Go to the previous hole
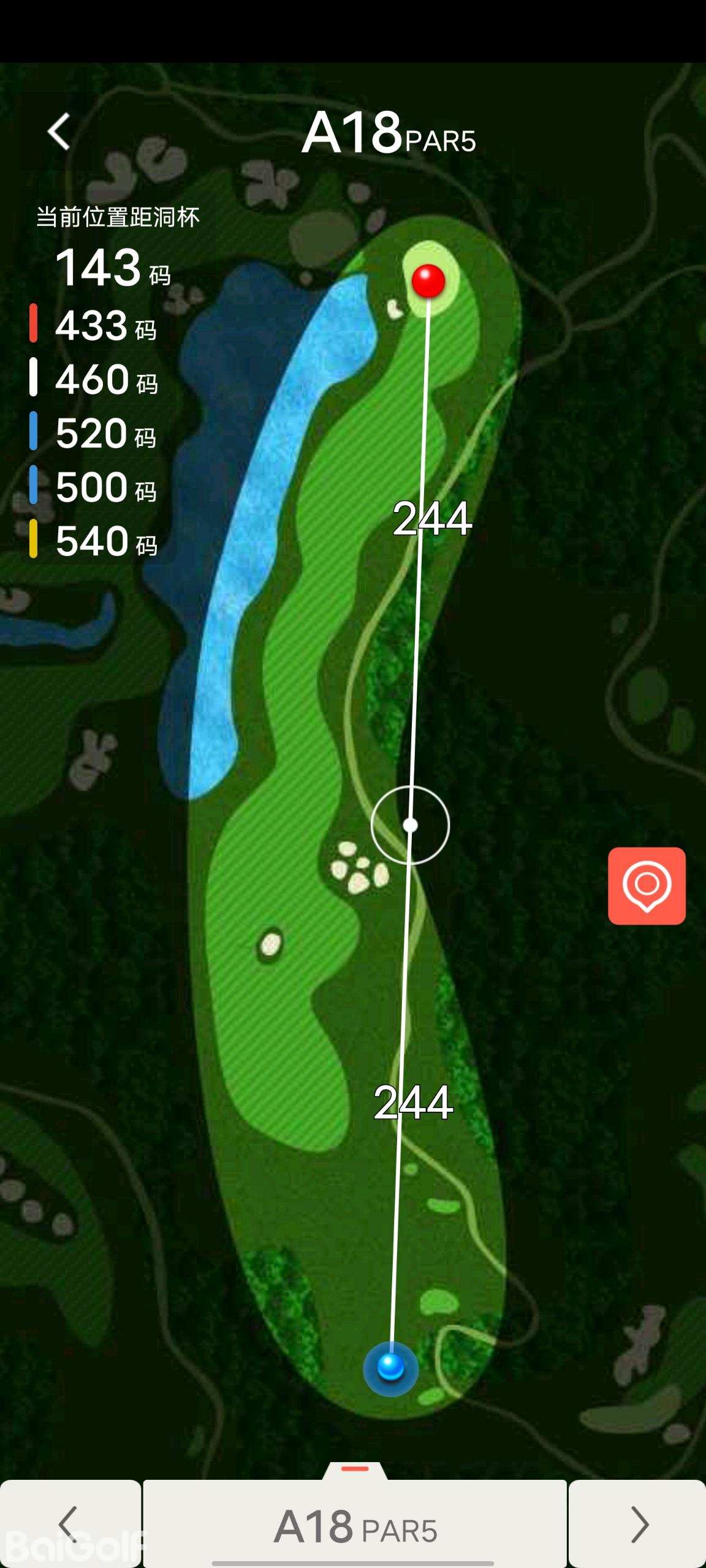 pos(69,1525)
